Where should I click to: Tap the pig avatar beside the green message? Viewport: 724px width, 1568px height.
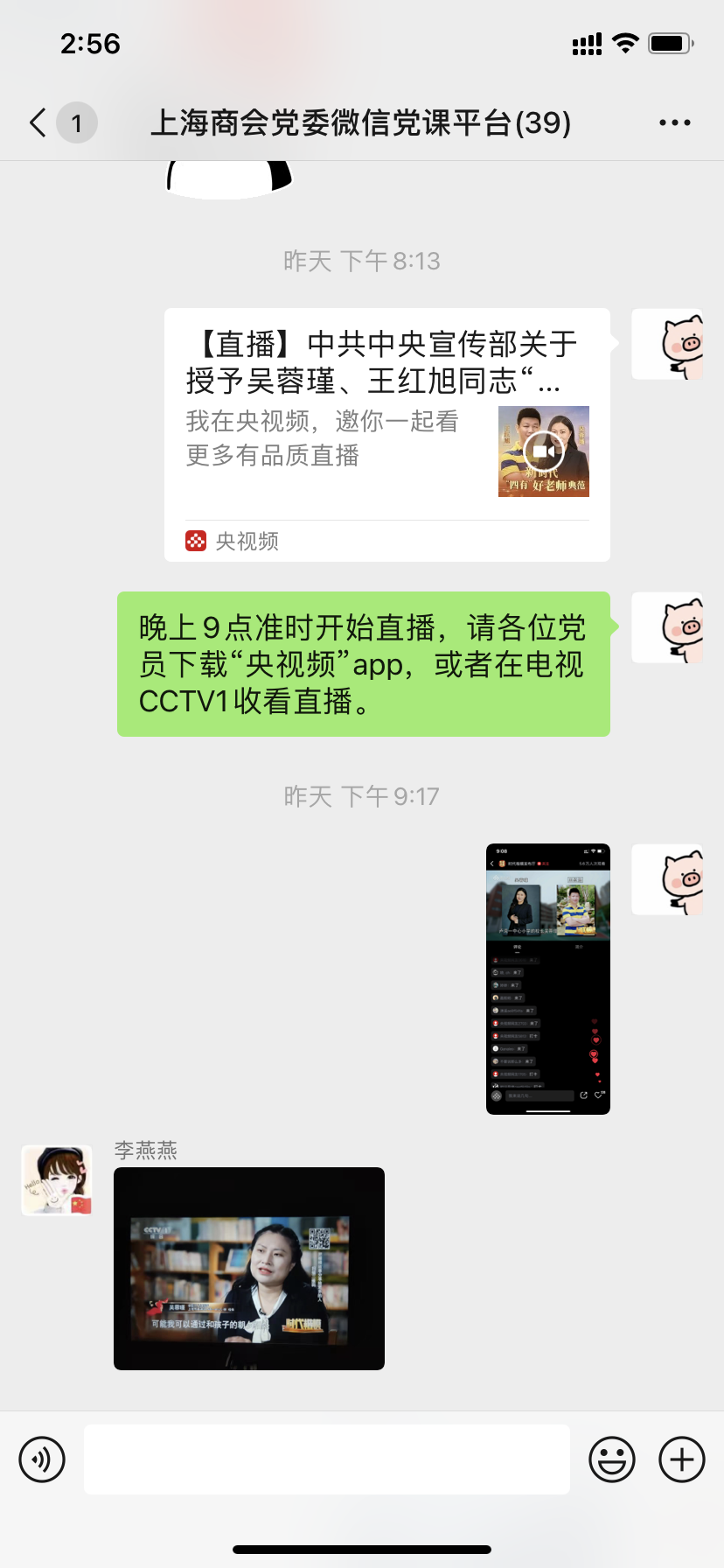click(668, 627)
